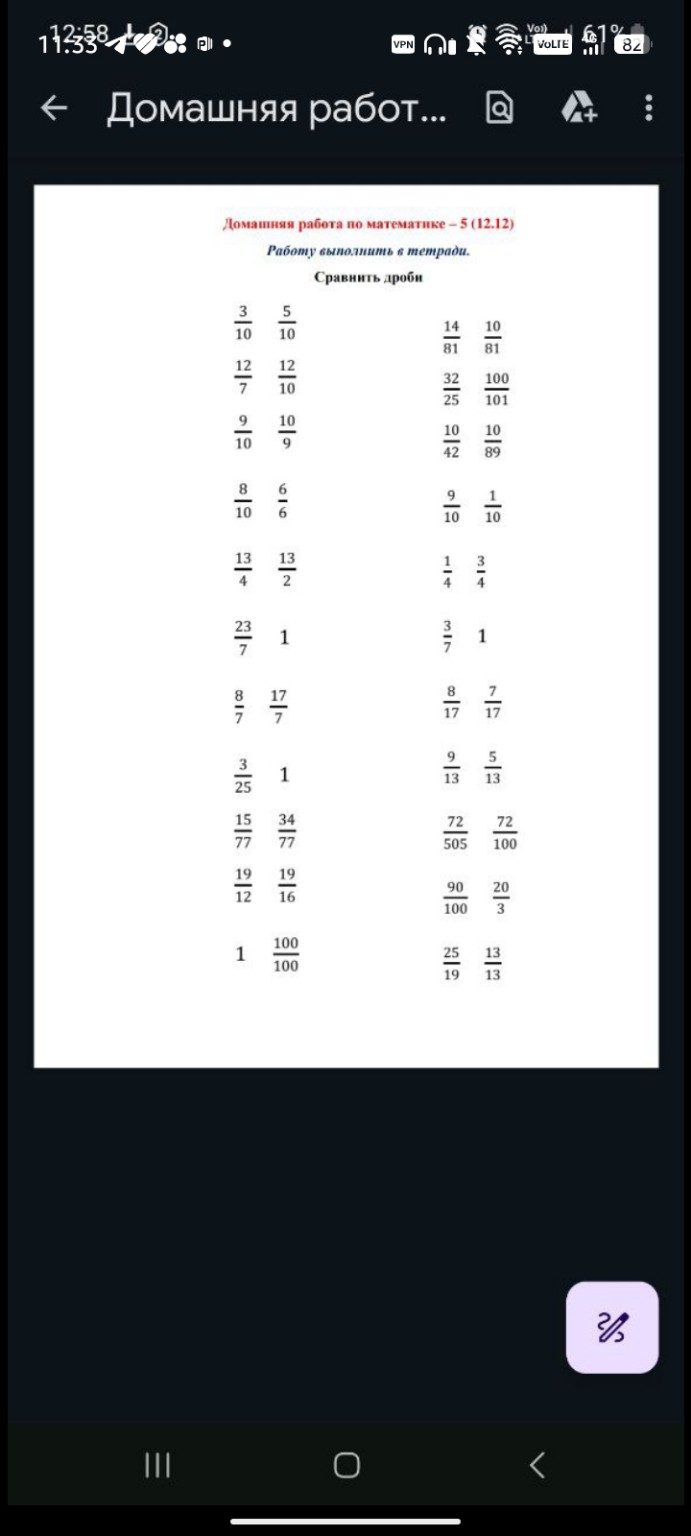
Task: Tap the annotate pen floating button
Action: point(612,1327)
